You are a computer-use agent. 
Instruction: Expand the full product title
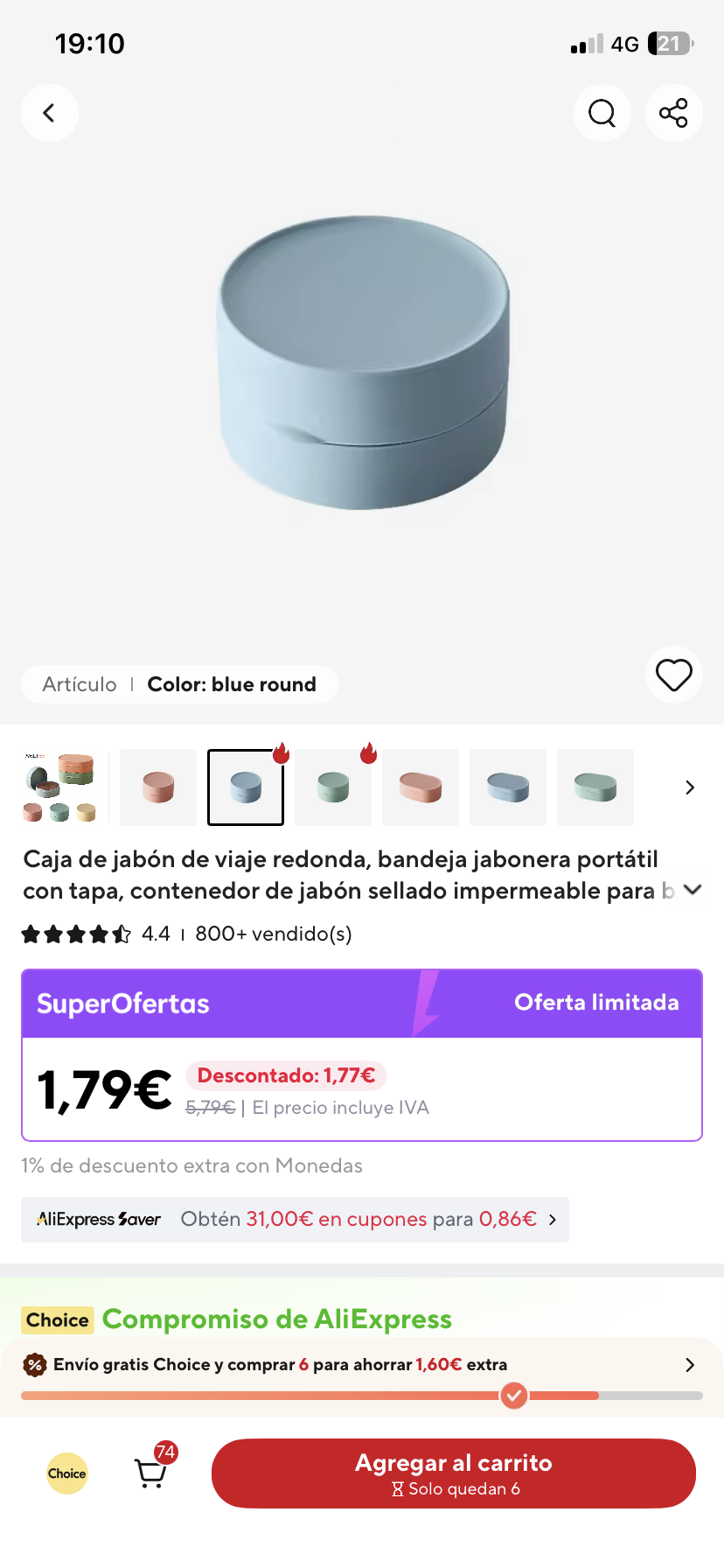(693, 890)
